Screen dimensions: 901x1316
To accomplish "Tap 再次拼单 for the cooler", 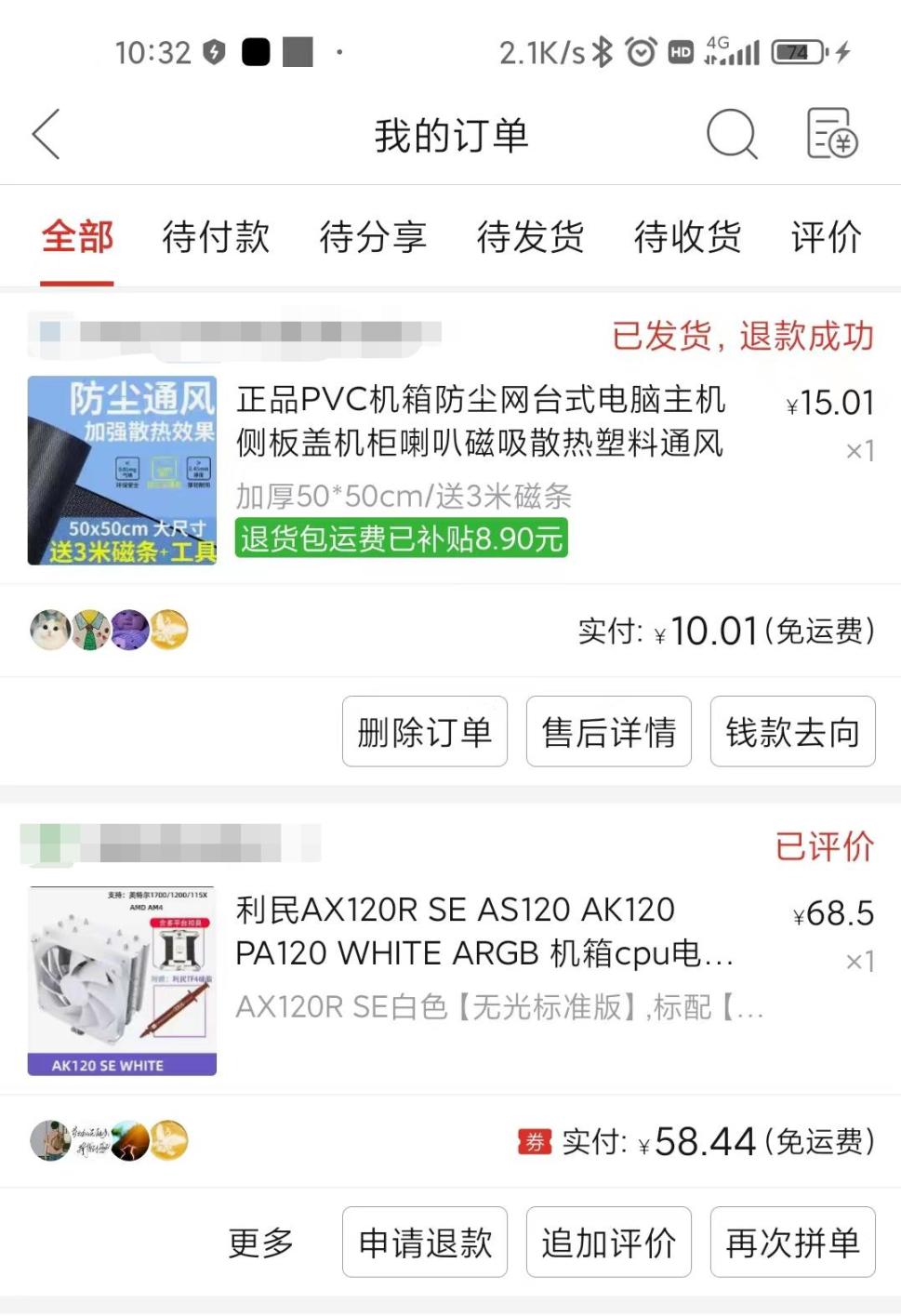I will coord(792,1243).
